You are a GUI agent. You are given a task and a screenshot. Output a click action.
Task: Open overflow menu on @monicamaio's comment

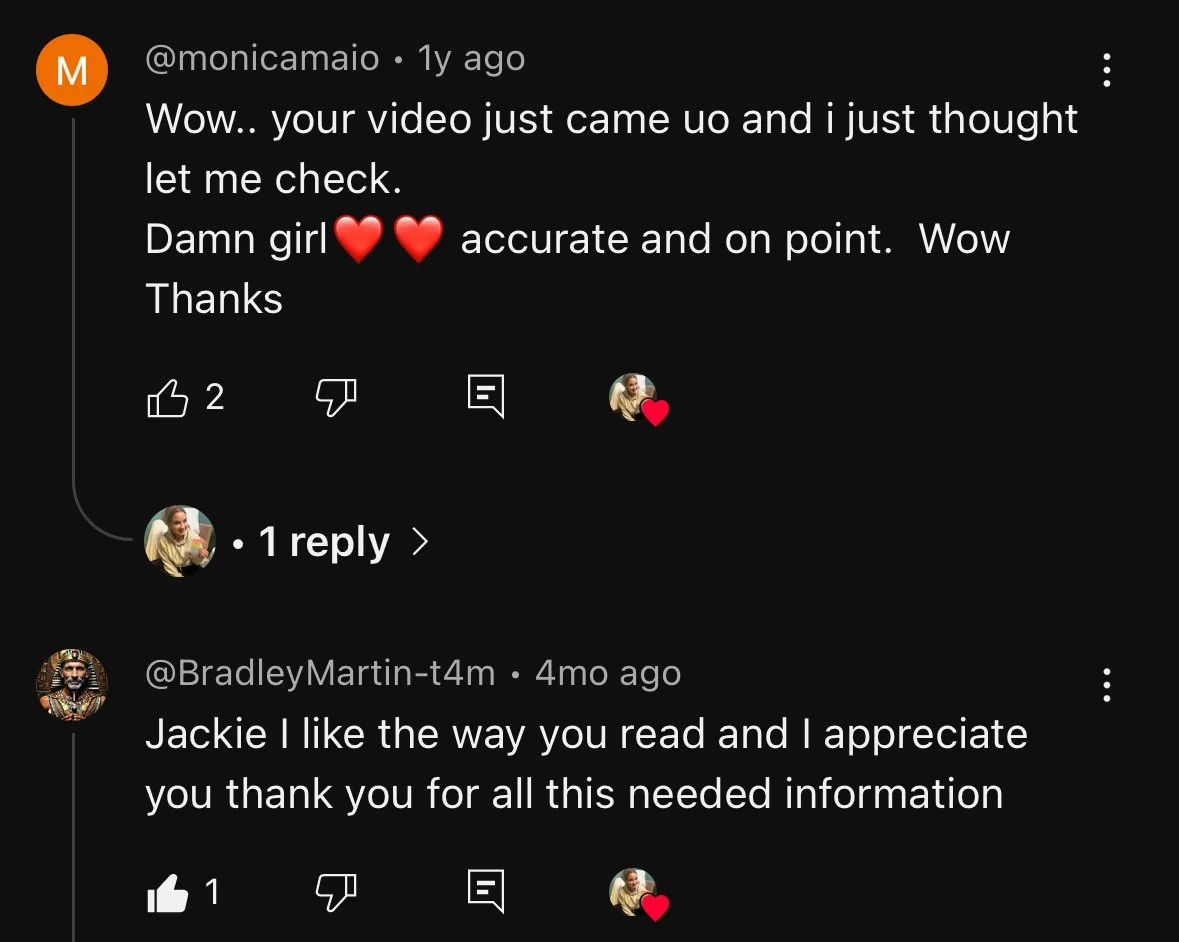1106,70
